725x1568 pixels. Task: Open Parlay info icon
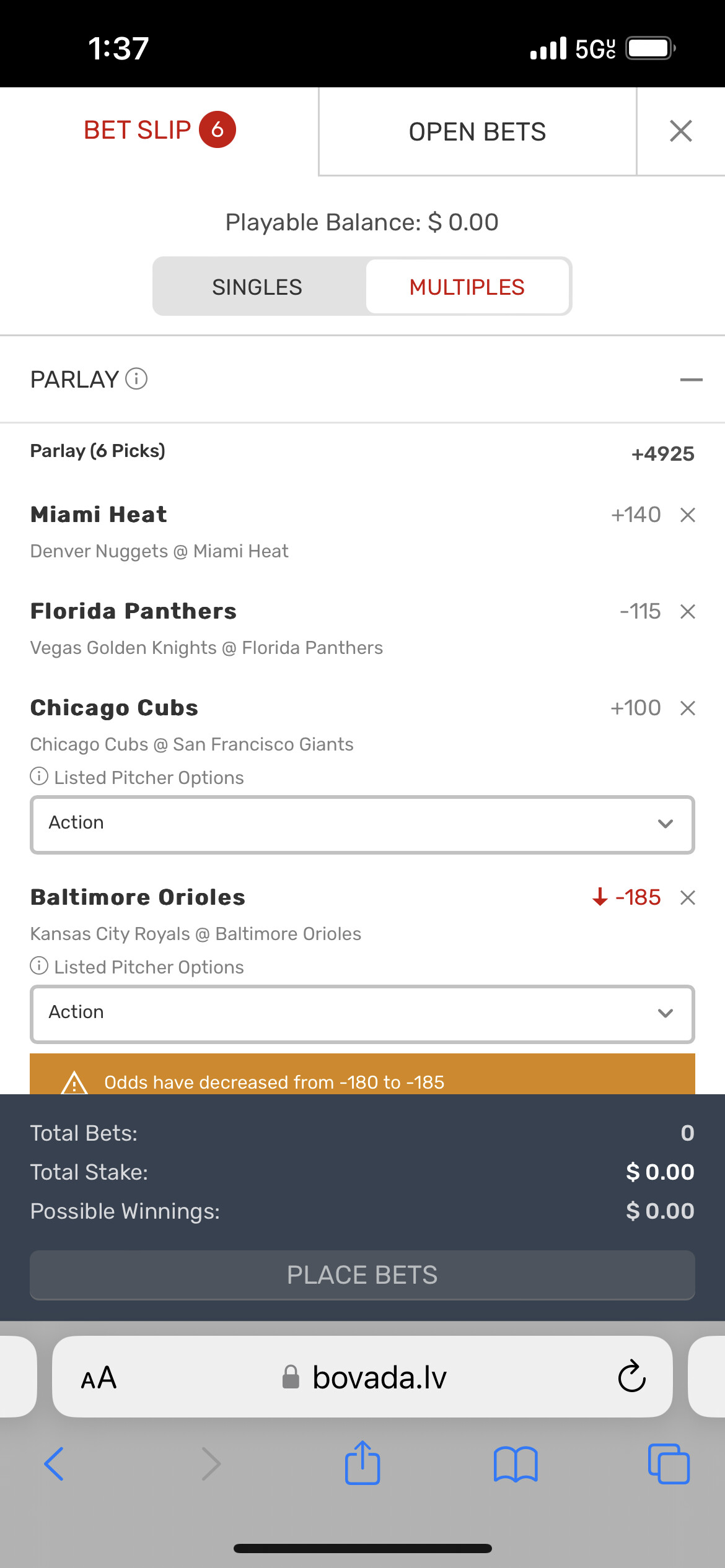(x=136, y=378)
